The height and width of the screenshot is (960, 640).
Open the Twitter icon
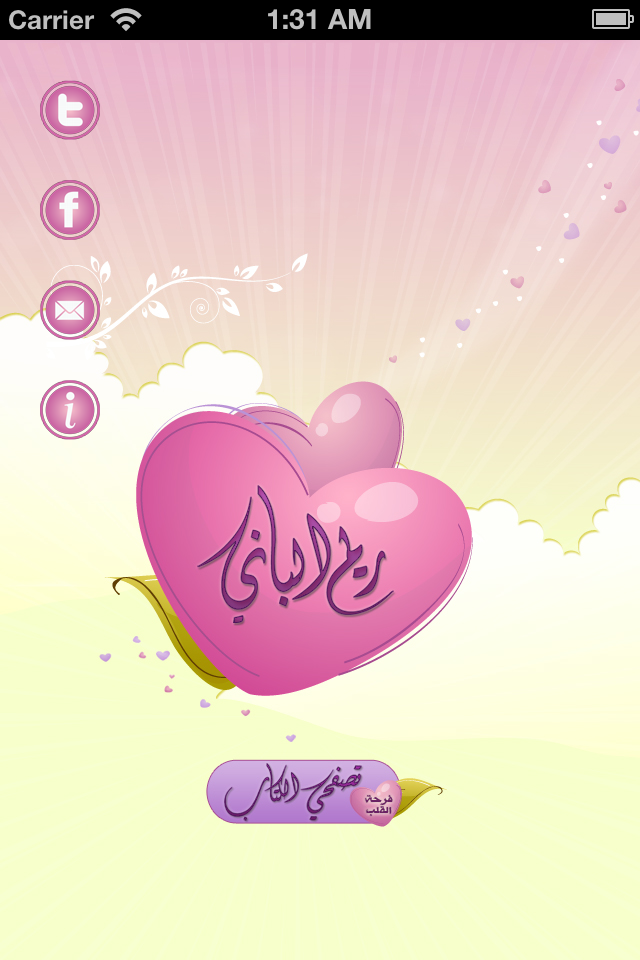coord(70,110)
